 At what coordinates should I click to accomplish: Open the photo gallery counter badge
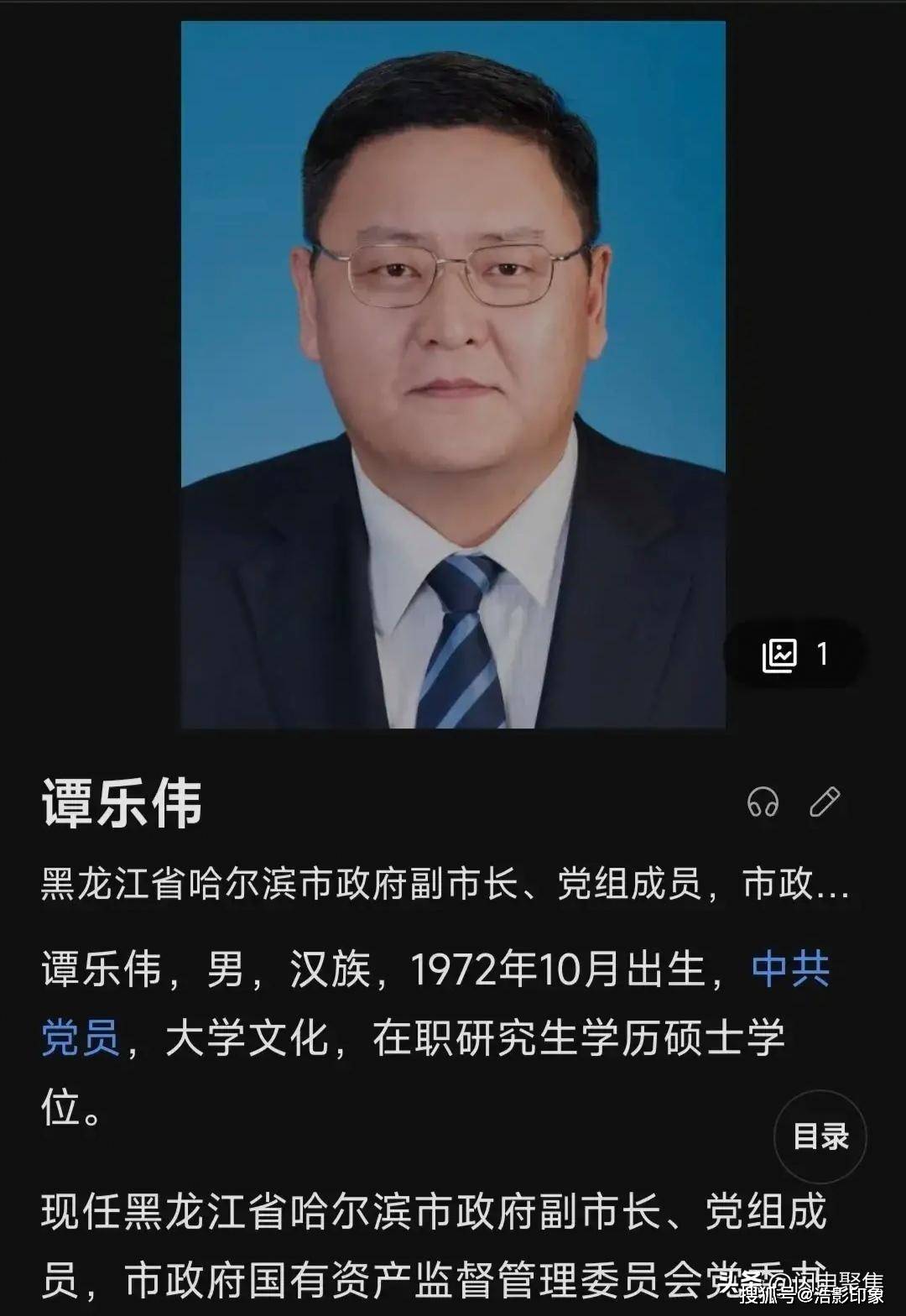795,654
